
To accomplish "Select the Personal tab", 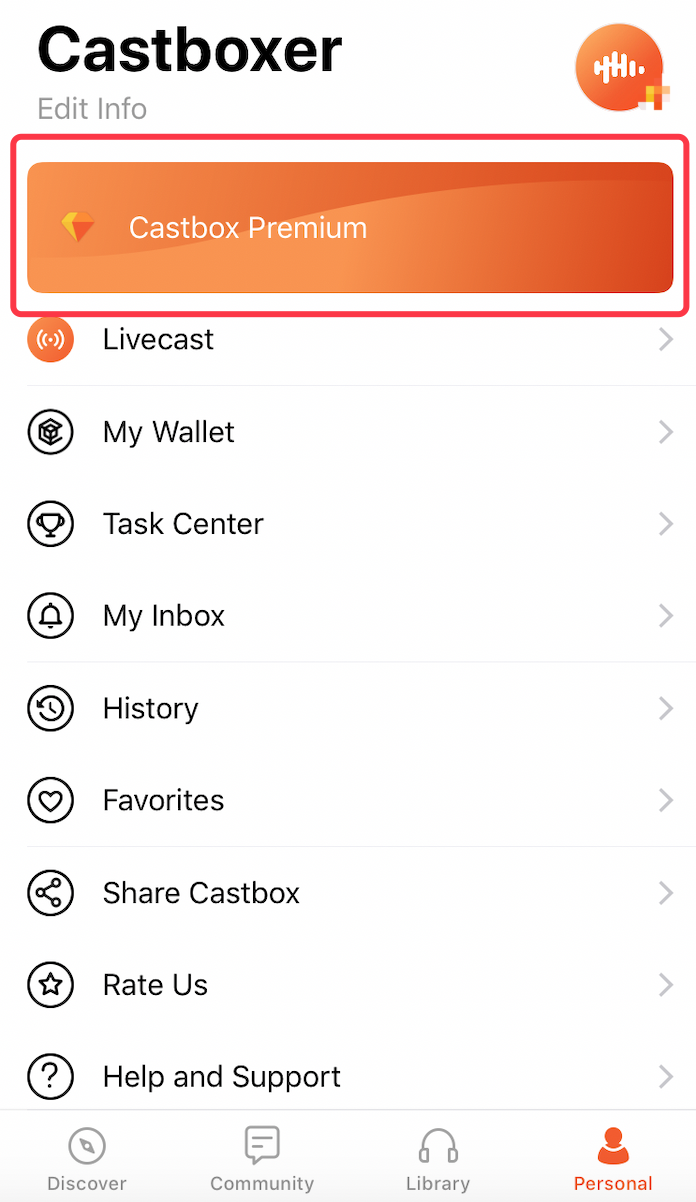I will (613, 1159).
